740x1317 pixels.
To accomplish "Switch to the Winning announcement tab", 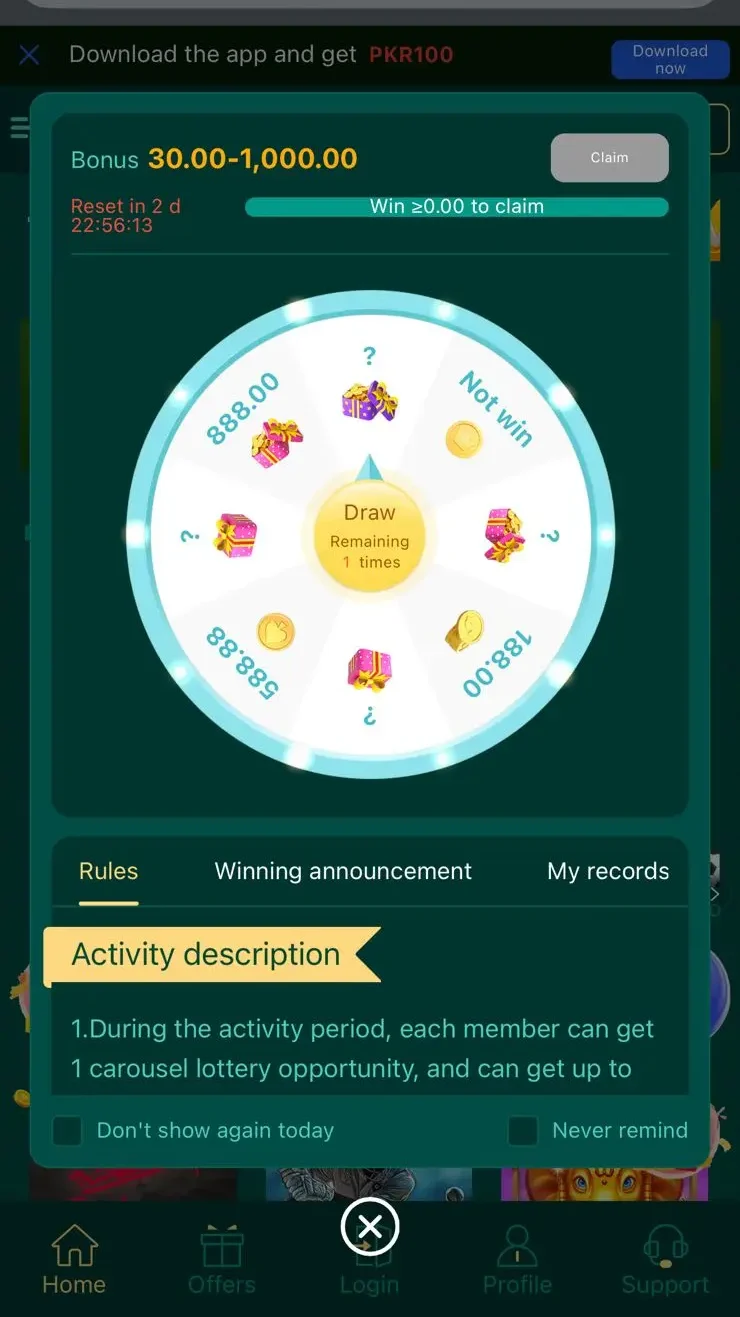I will tap(343, 871).
